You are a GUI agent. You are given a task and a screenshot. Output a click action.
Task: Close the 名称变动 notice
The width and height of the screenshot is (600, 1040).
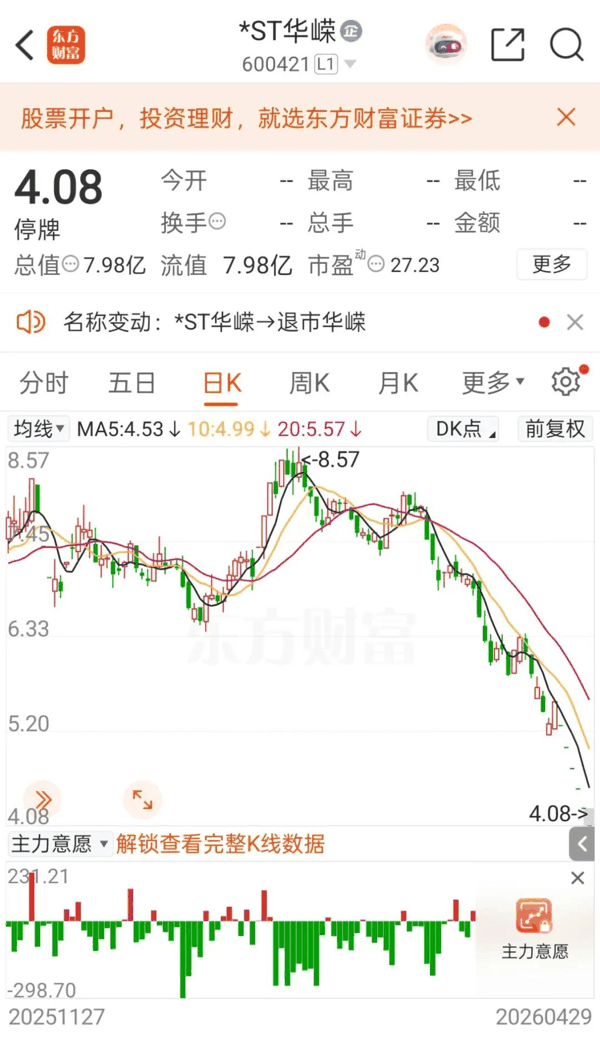pyautogui.click(x=575, y=322)
